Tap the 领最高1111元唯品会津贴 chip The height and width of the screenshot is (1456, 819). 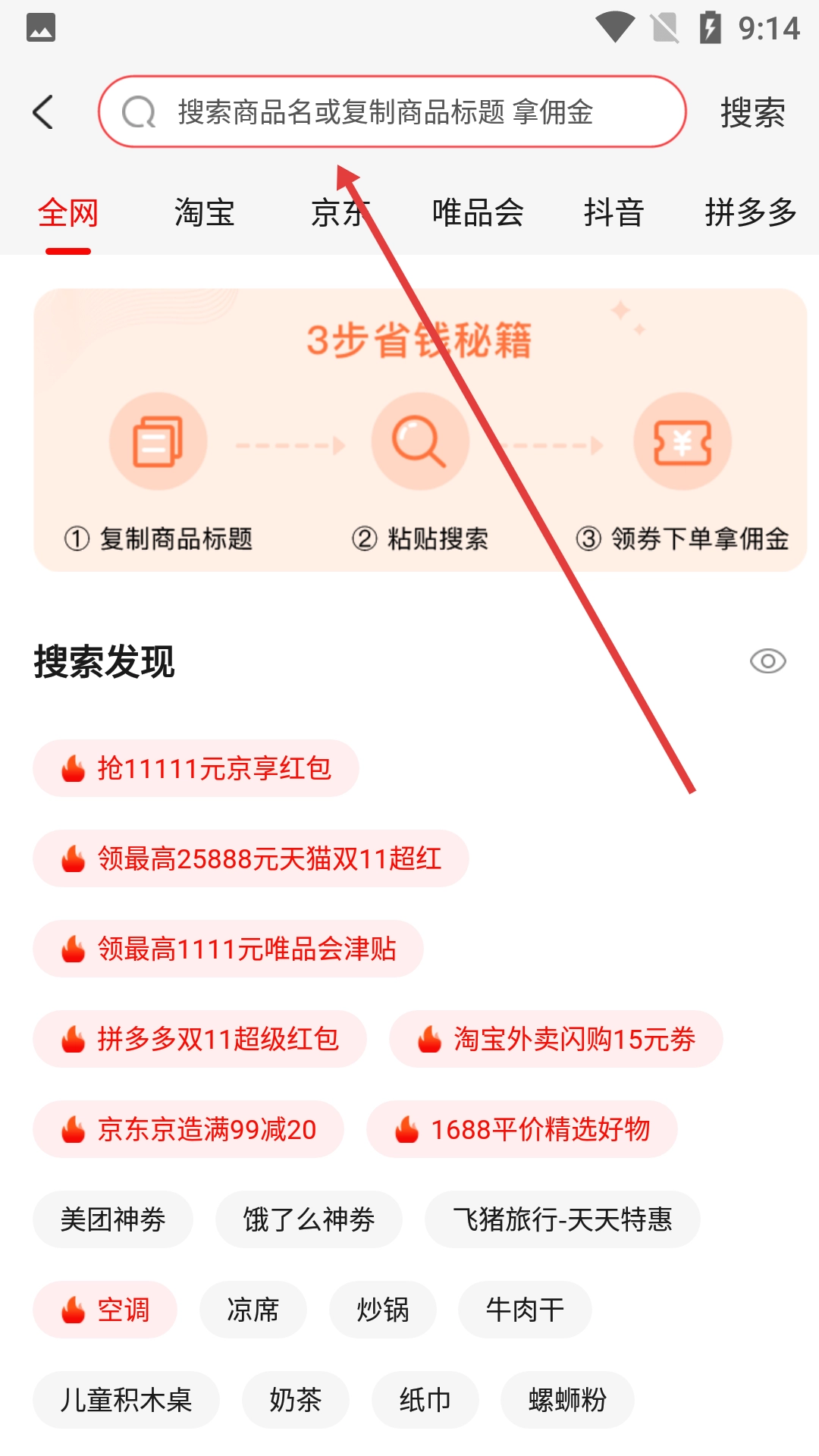(x=228, y=949)
